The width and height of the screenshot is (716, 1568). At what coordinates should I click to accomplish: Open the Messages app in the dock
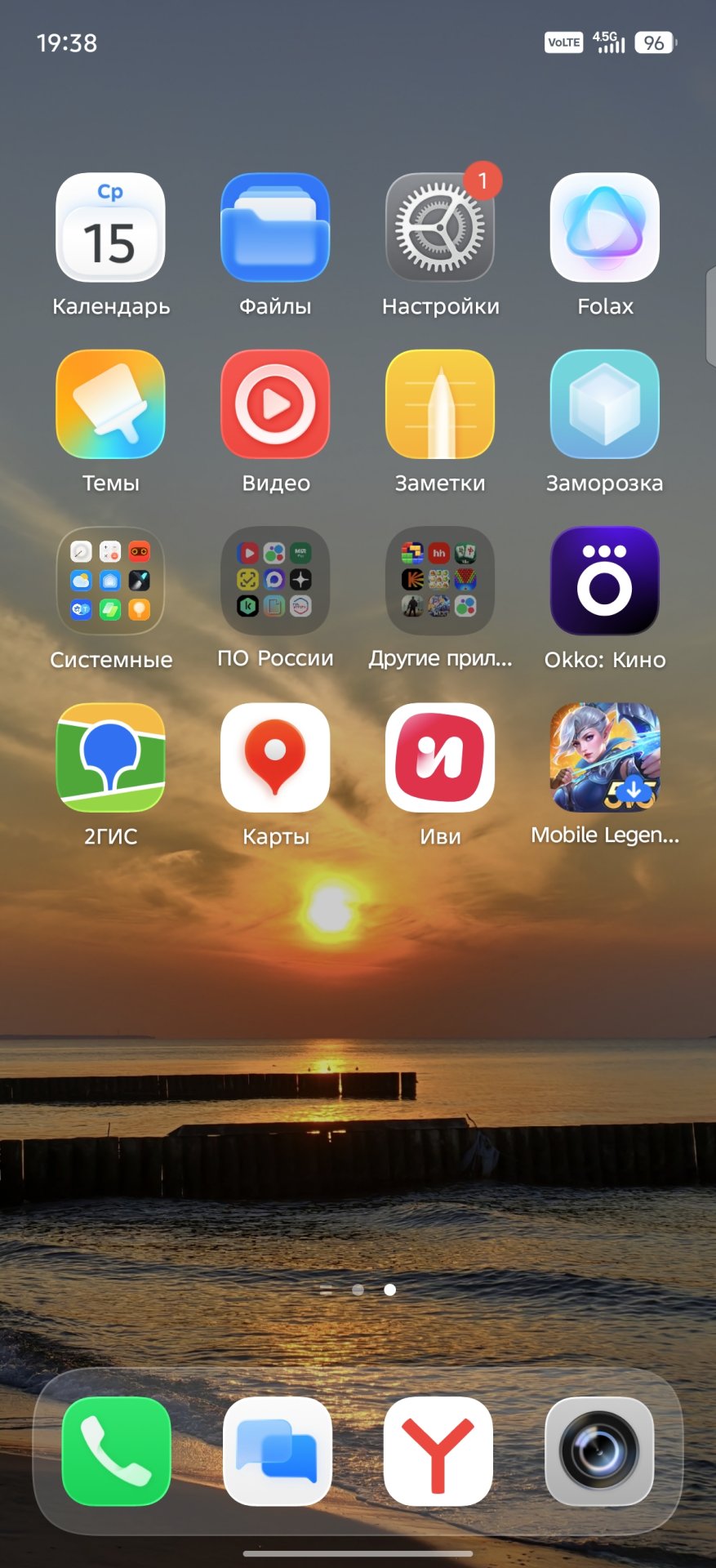tap(278, 1451)
